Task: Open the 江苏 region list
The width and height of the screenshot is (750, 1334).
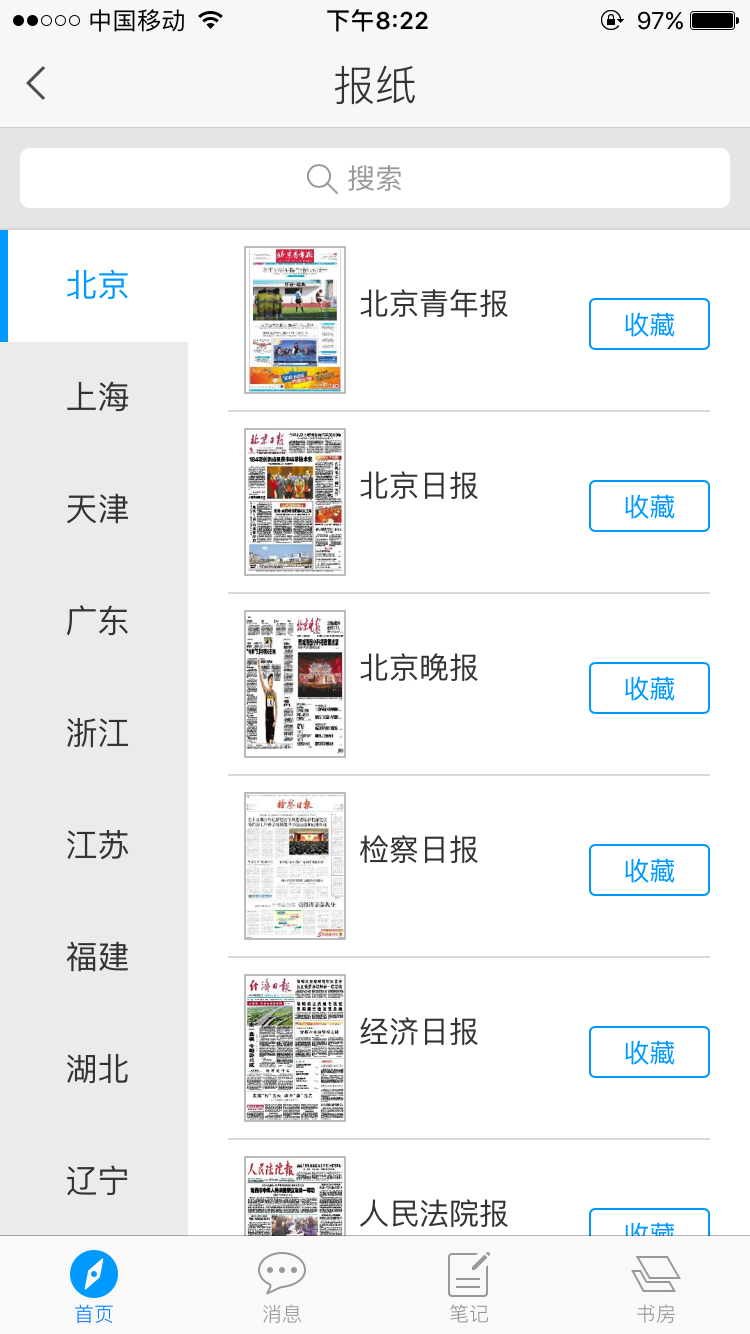Action: [97, 846]
